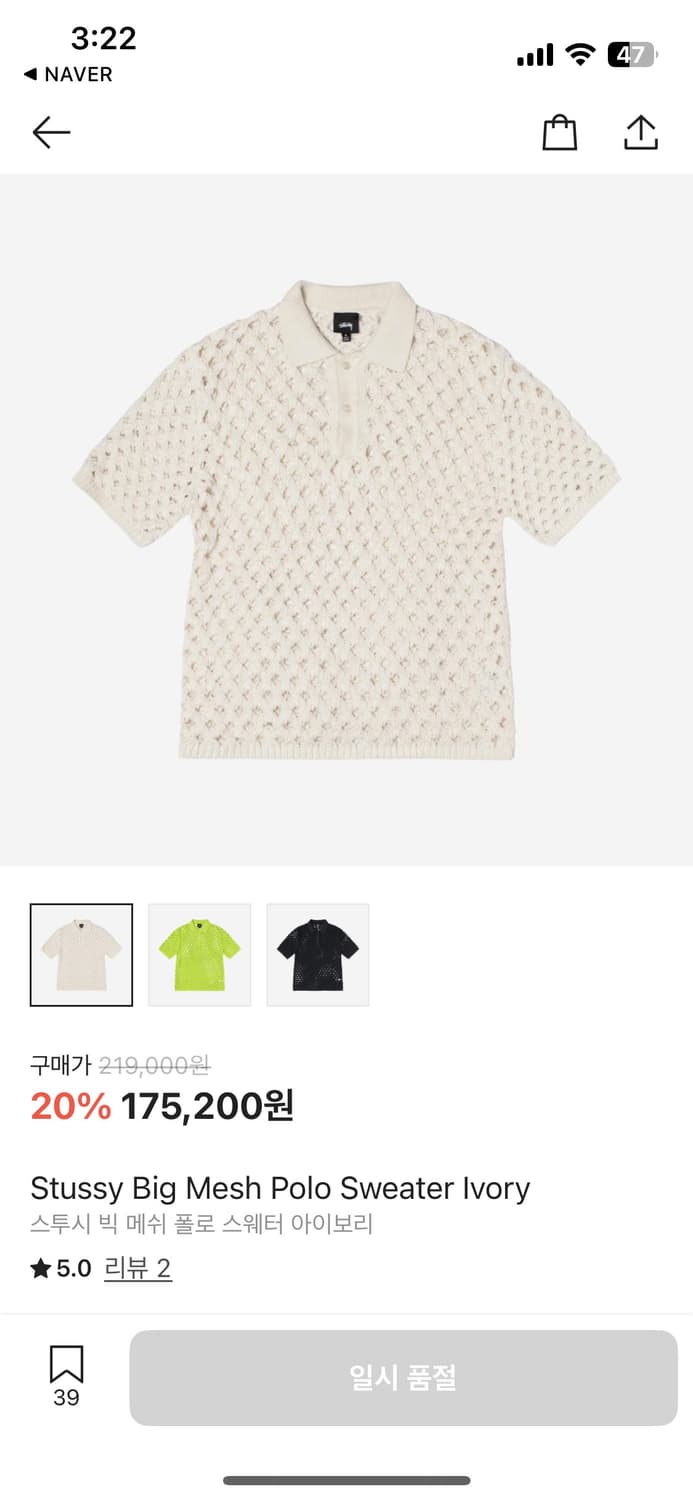The width and height of the screenshot is (693, 1500).
Task: Open the 리뷰 2 reviews link
Action: pyautogui.click(x=138, y=1269)
